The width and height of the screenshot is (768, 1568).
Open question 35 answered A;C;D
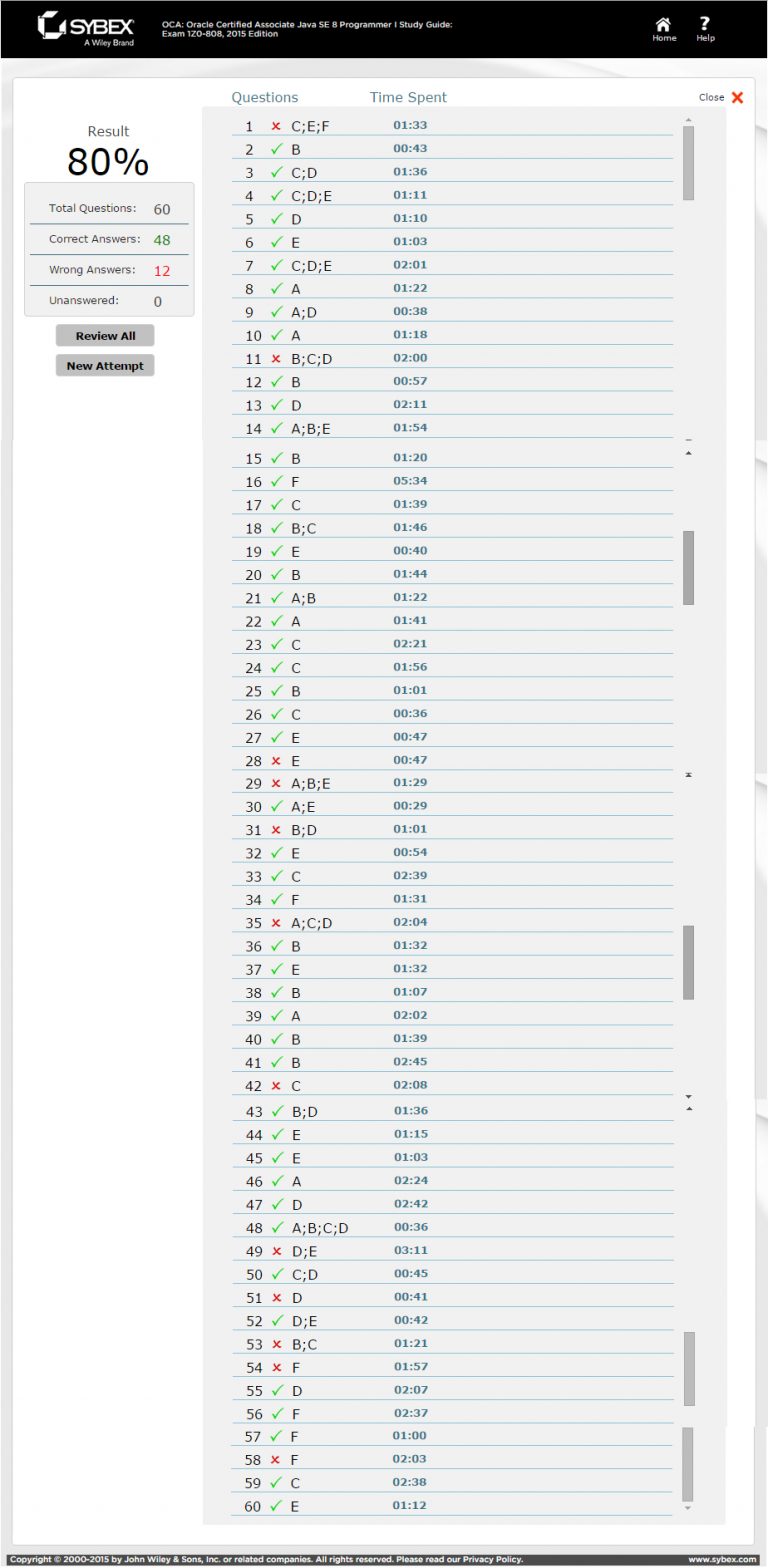(311, 923)
